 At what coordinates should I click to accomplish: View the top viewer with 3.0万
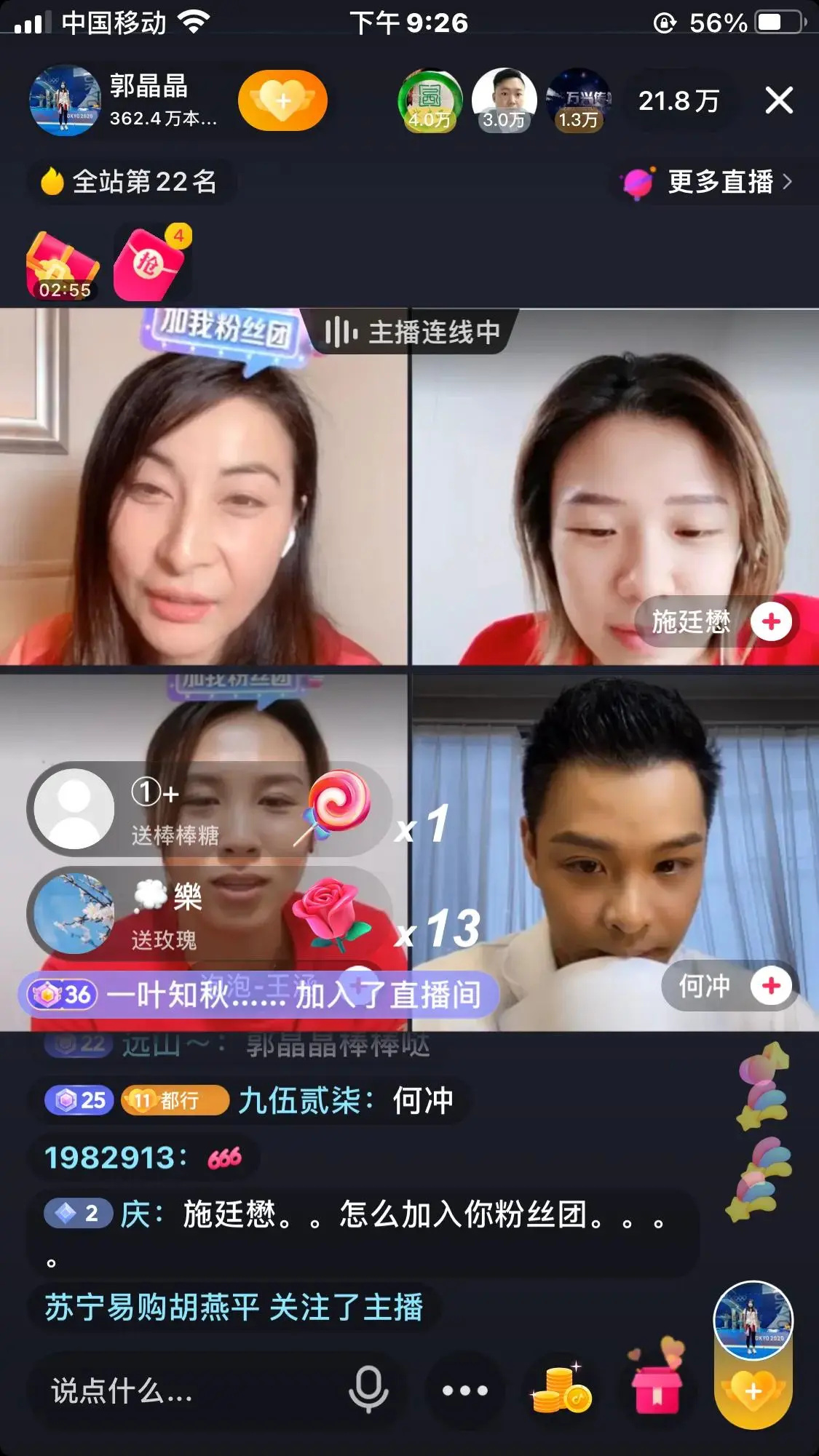(504, 100)
